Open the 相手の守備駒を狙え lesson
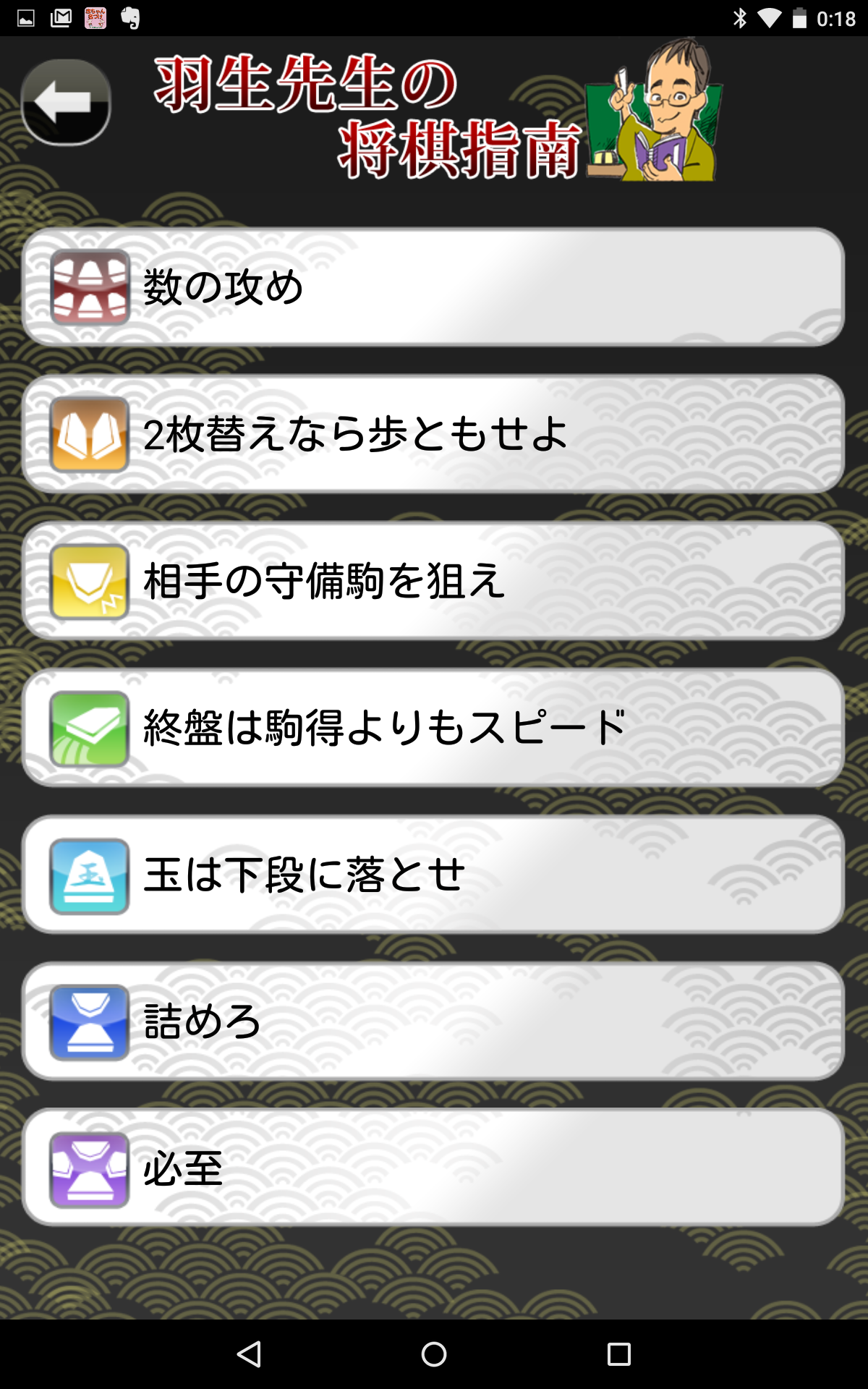Viewport: 868px width, 1389px height. point(434,581)
